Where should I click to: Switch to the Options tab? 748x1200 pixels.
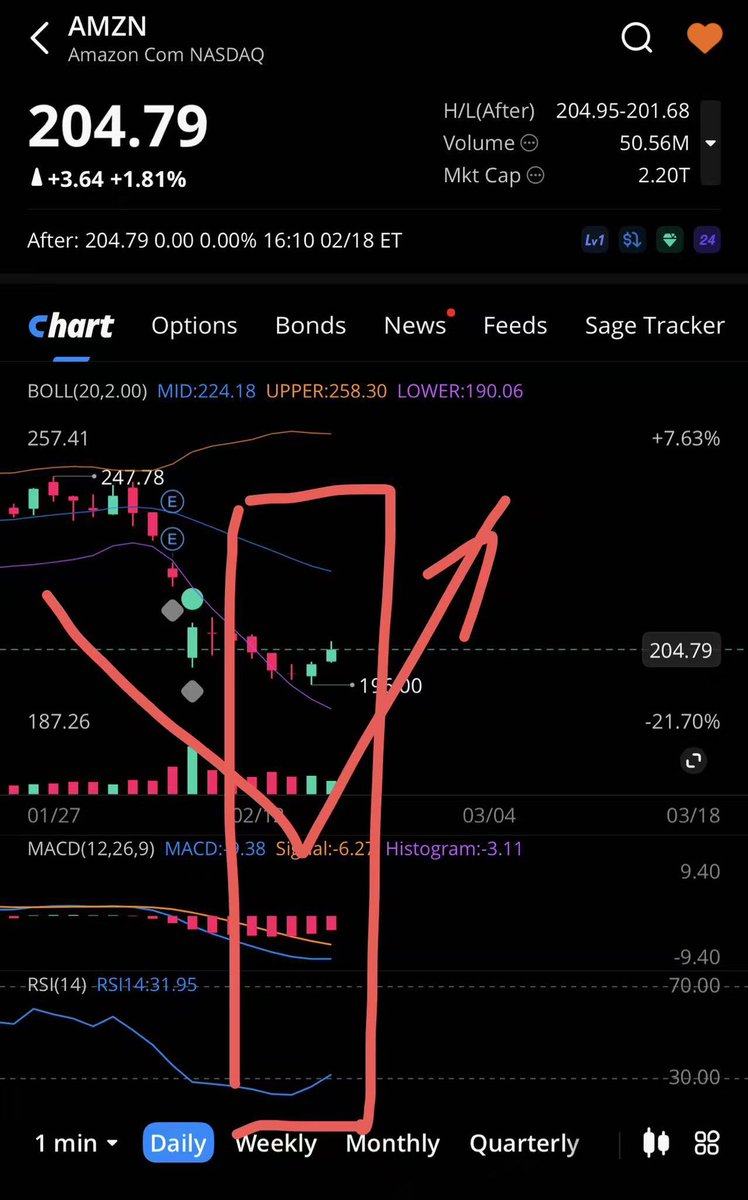click(x=194, y=326)
